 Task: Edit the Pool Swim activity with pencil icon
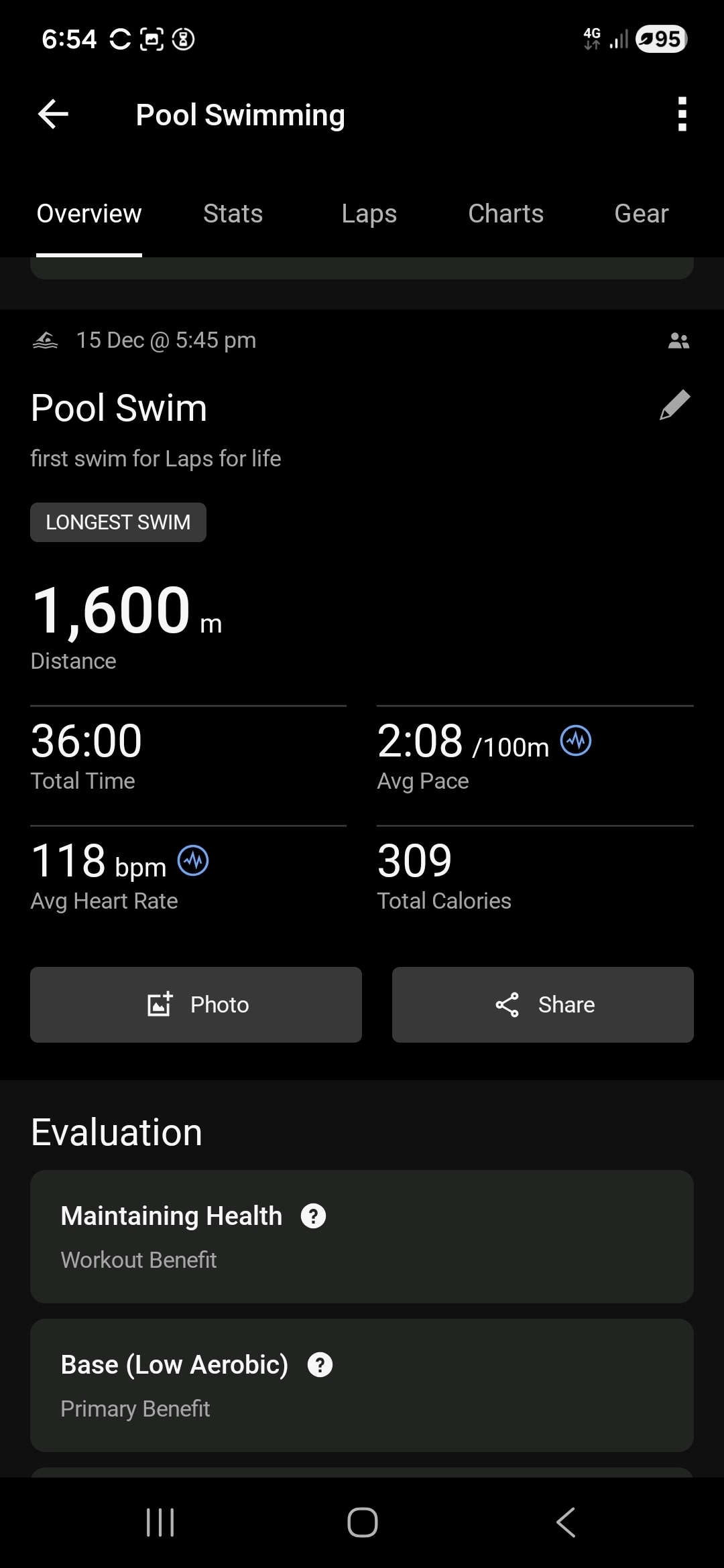674,405
